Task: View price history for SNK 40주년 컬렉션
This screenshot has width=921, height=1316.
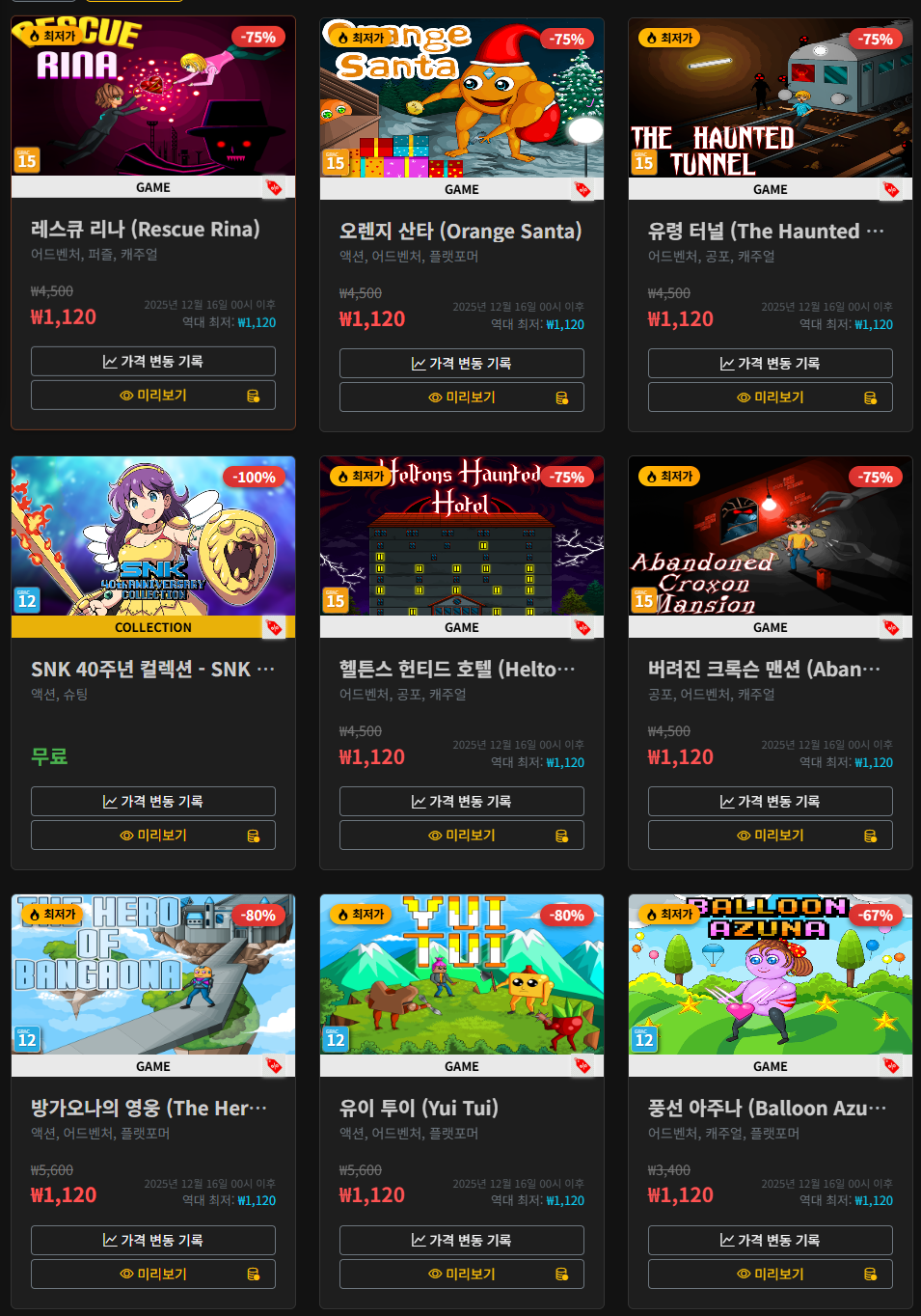Action: coord(152,801)
